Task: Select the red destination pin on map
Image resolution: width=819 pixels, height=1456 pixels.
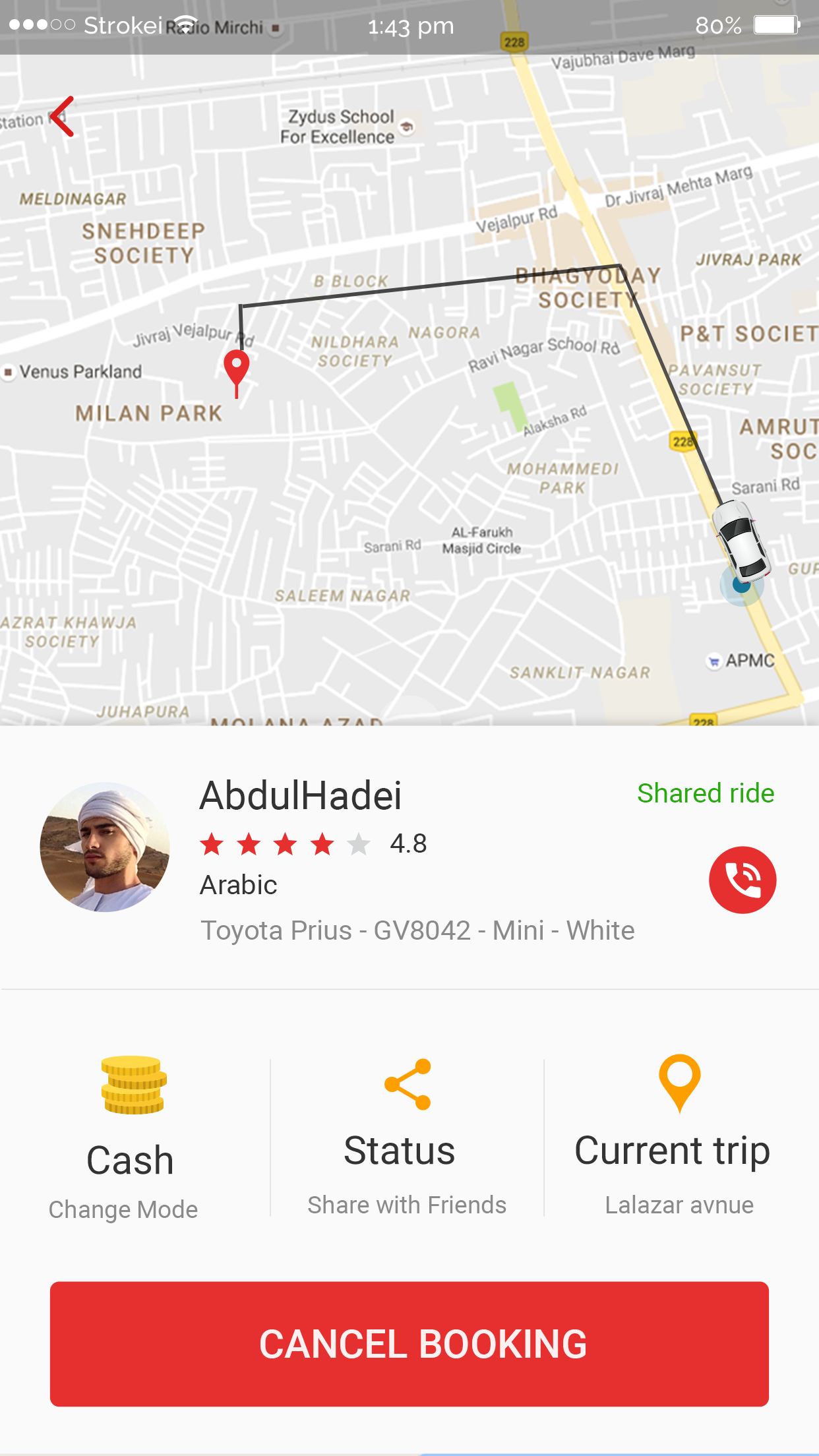Action: pyautogui.click(x=237, y=369)
